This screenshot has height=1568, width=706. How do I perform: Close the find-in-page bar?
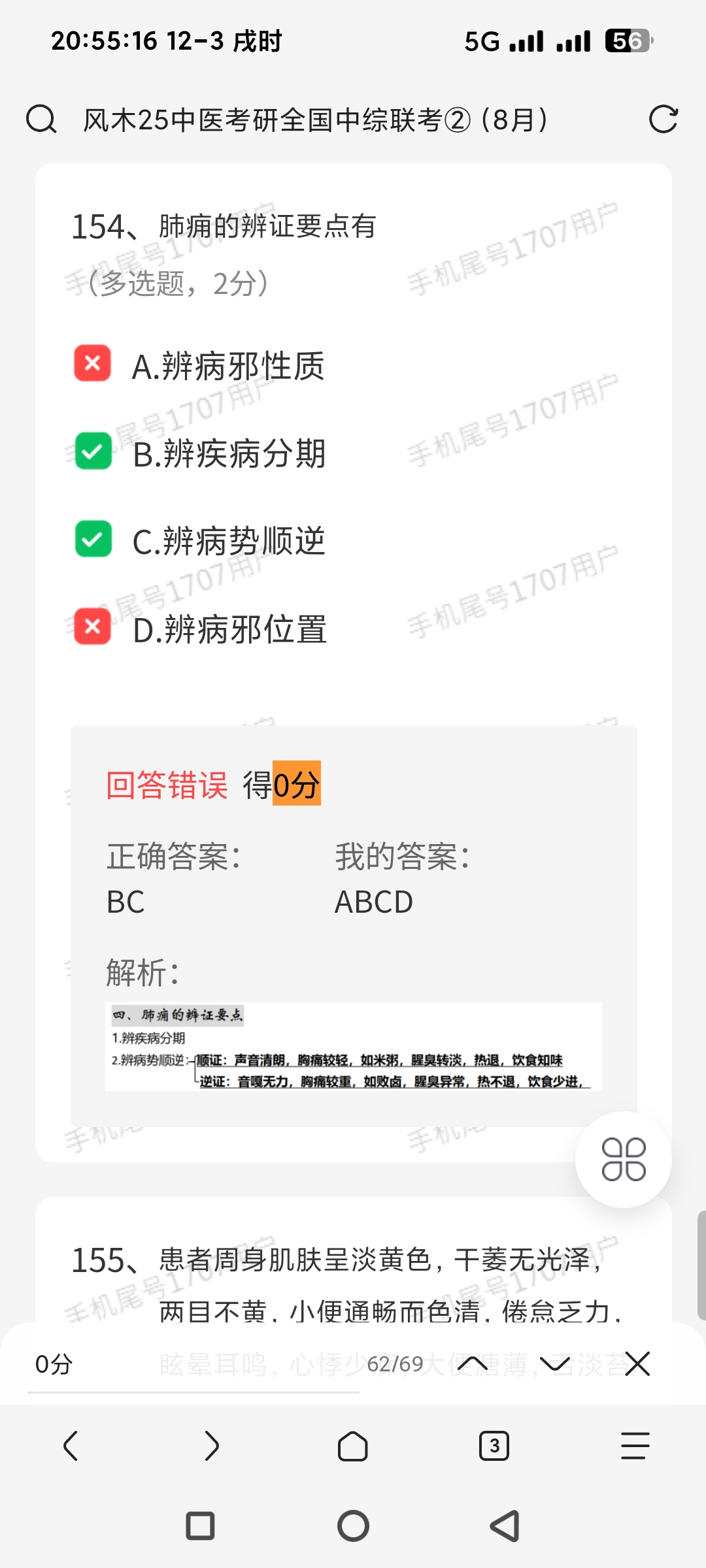coord(637,1364)
